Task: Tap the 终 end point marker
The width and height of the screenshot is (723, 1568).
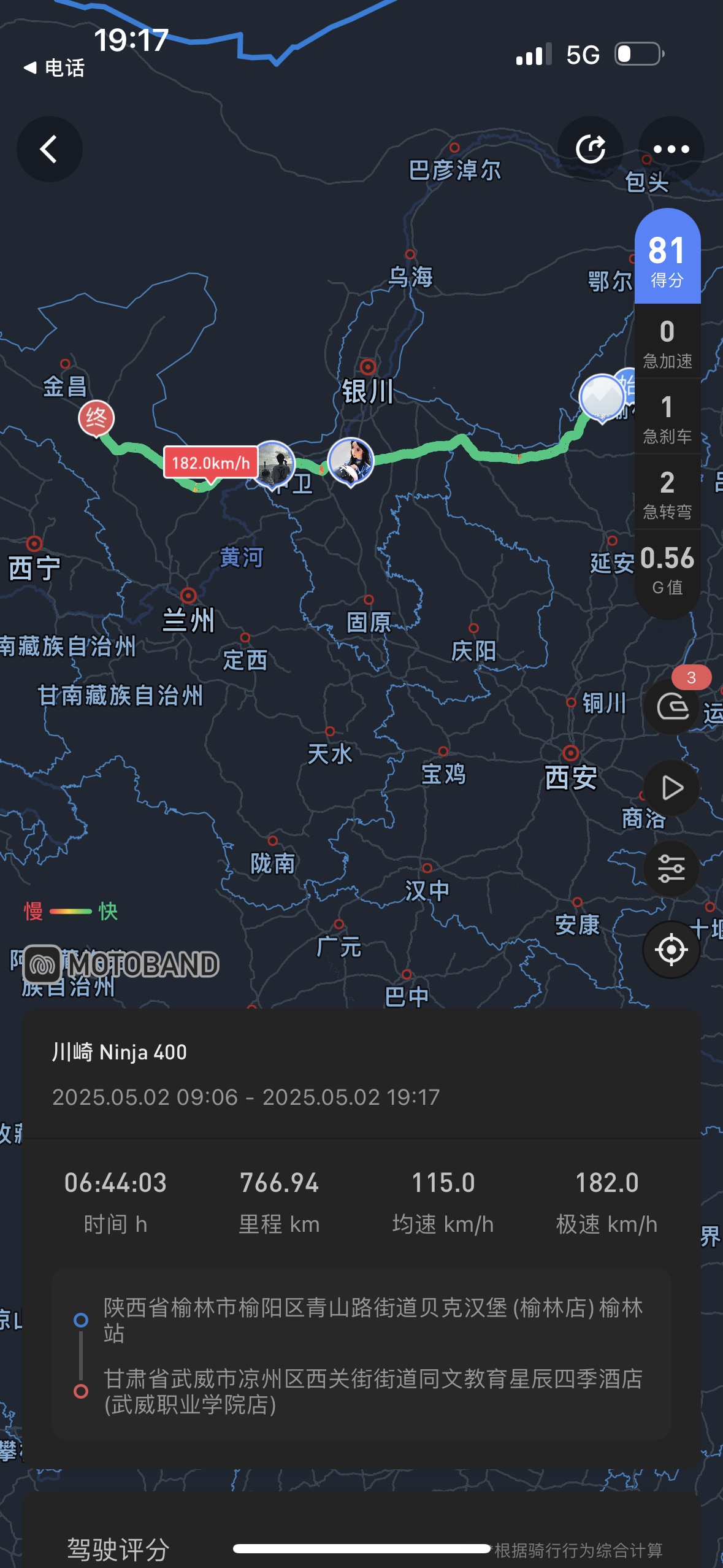Action: point(96,419)
